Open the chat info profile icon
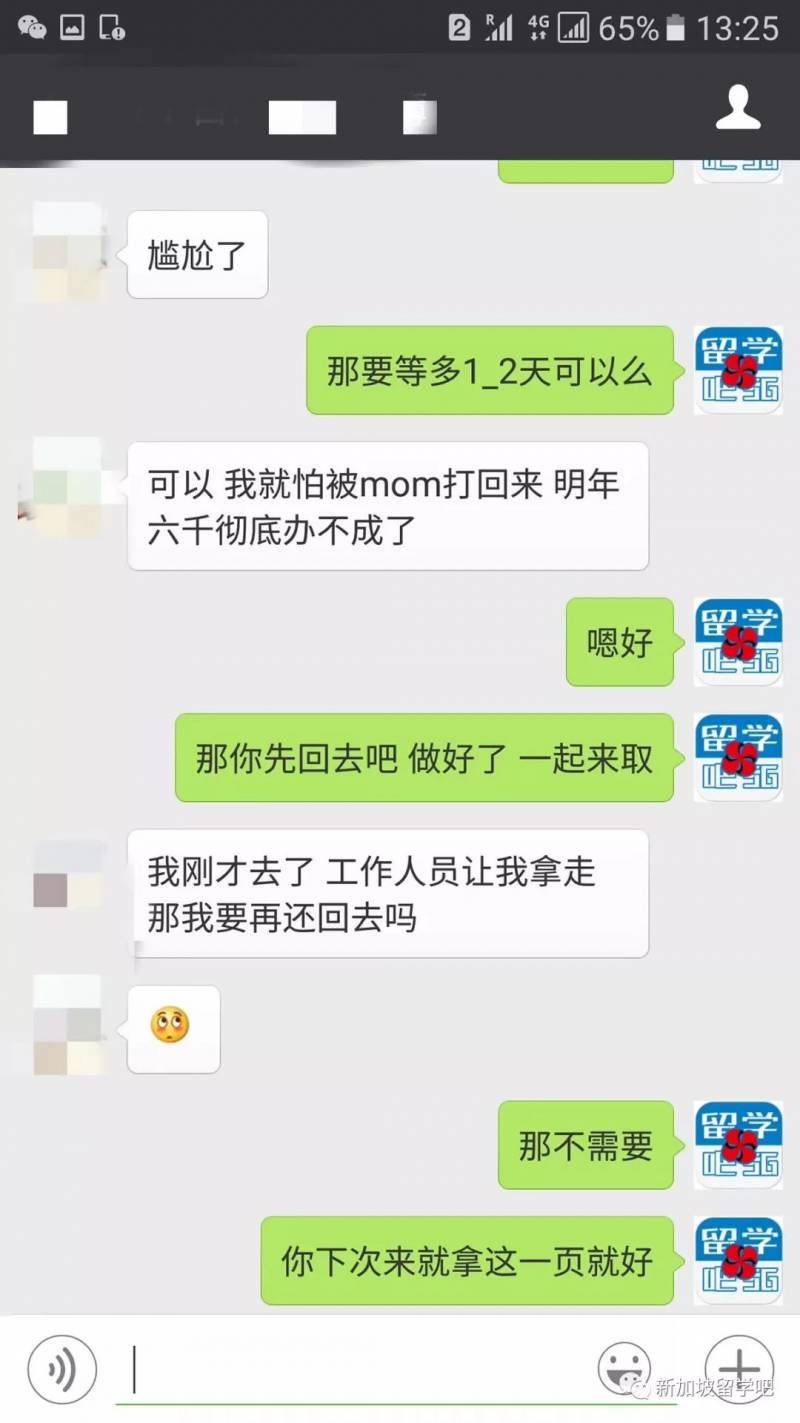Viewport: 800px width, 1423px height. (x=738, y=108)
